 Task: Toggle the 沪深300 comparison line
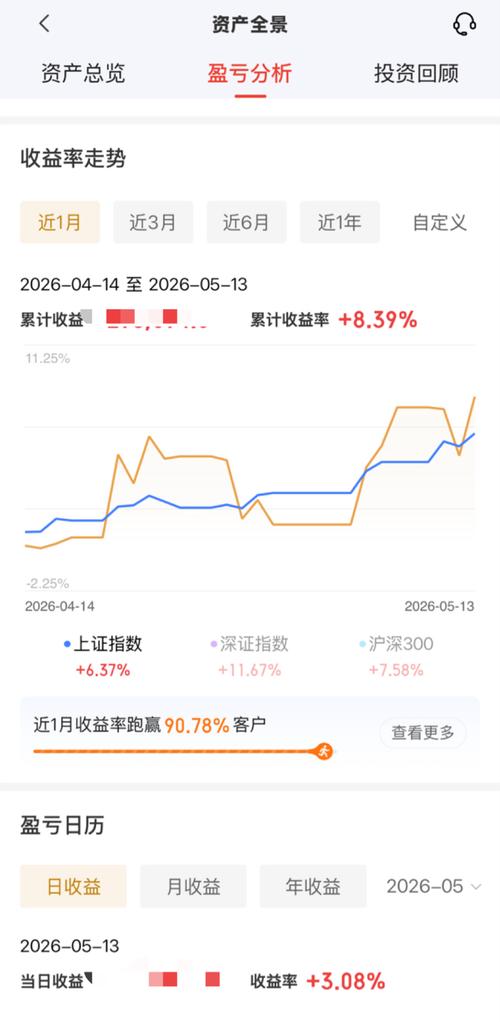tap(396, 644)
